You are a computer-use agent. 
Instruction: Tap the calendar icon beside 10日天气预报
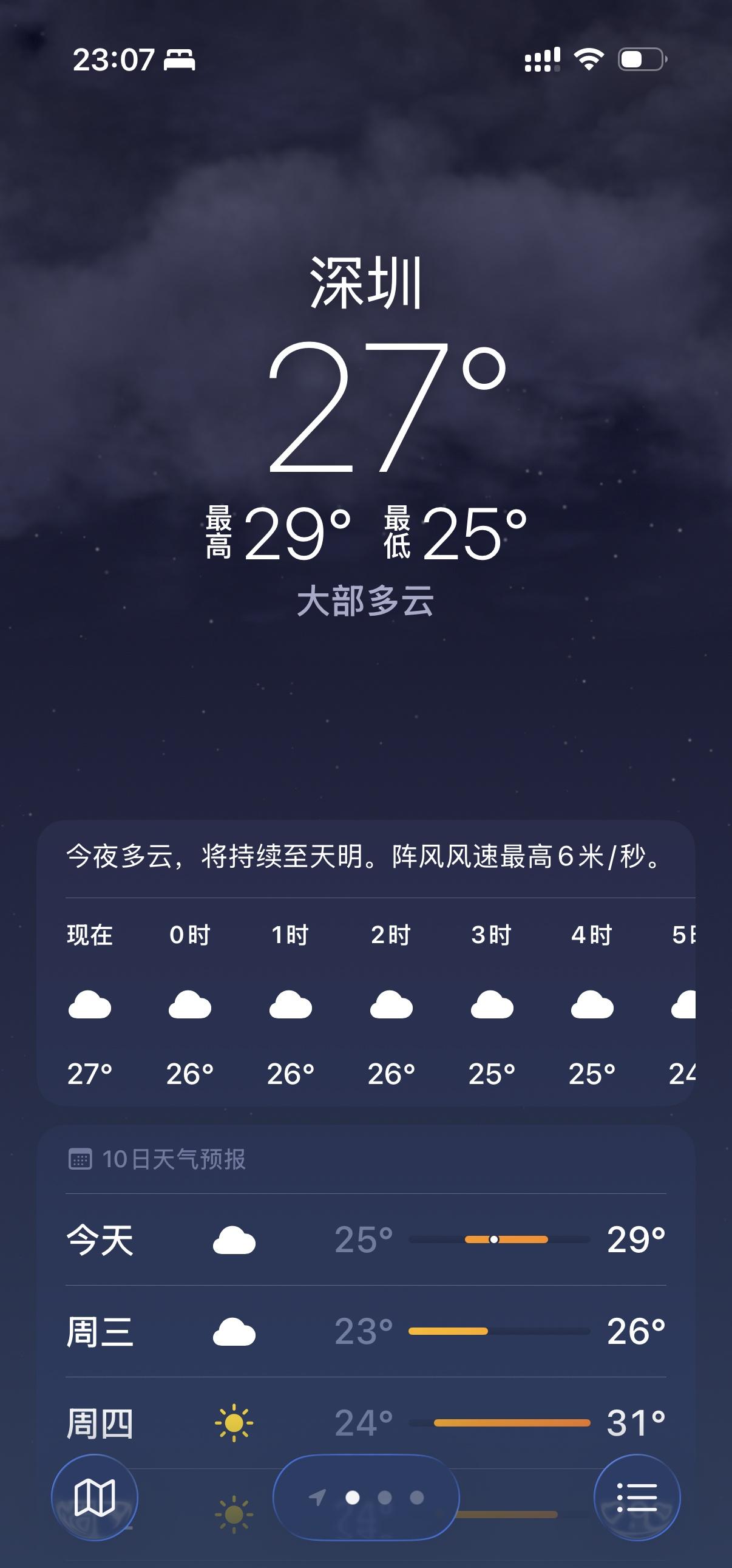(80, 1159)
